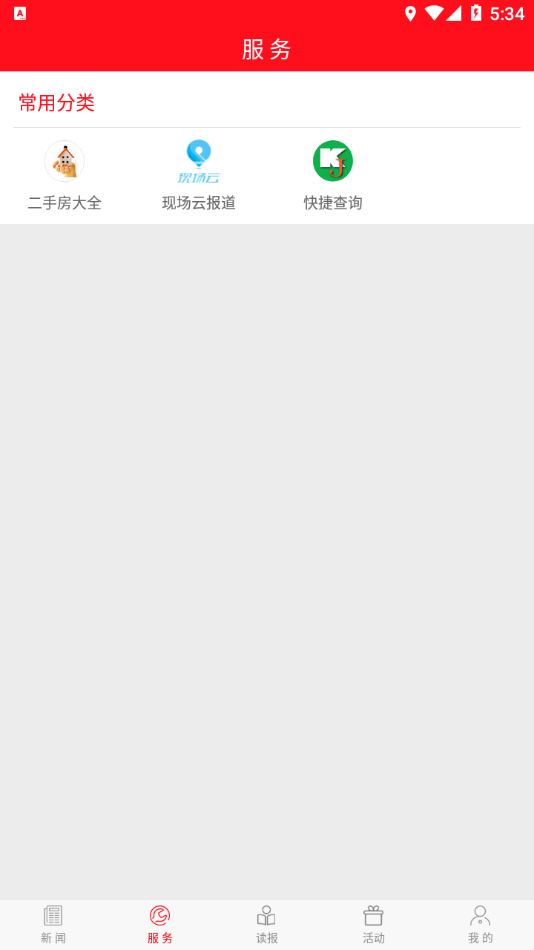The width and height of the screenshot is (534, 950).
Task: Switch to the 新闻 tab
Action: coord(53,925)
